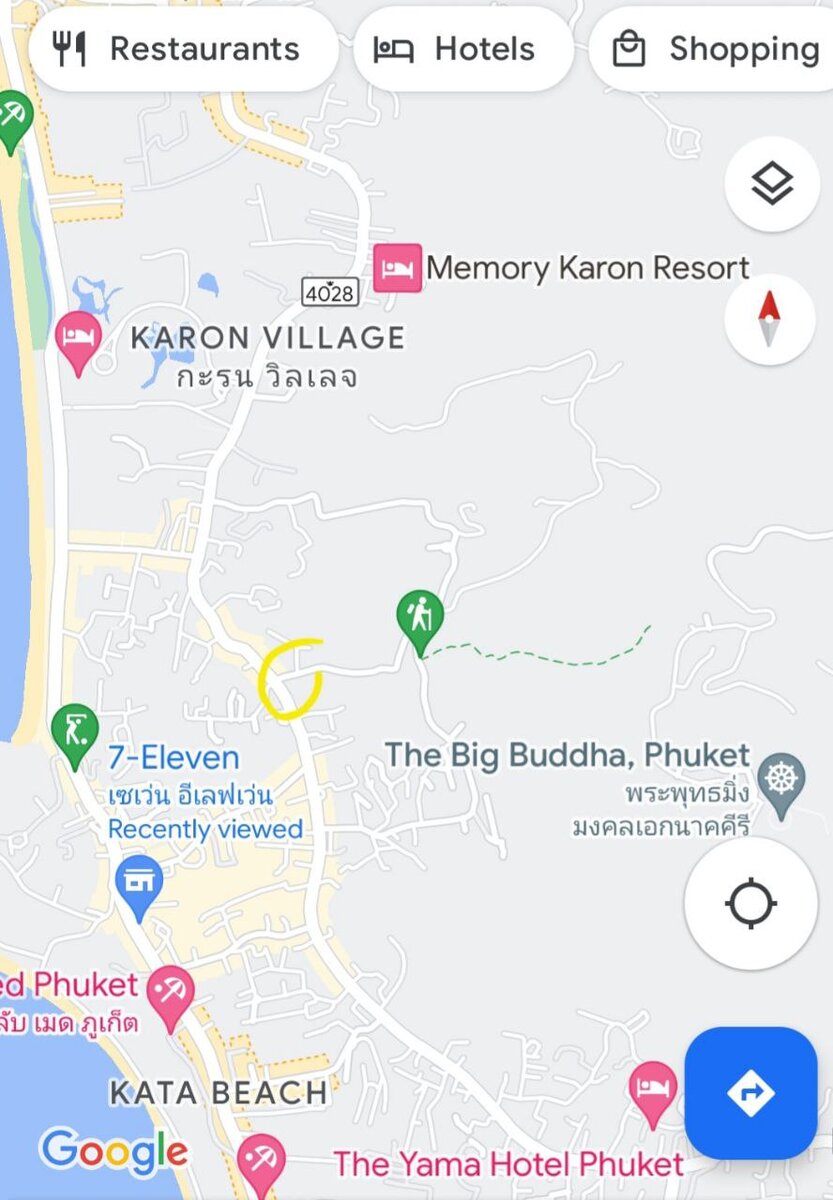Open the map layers button

pos(771,184)
